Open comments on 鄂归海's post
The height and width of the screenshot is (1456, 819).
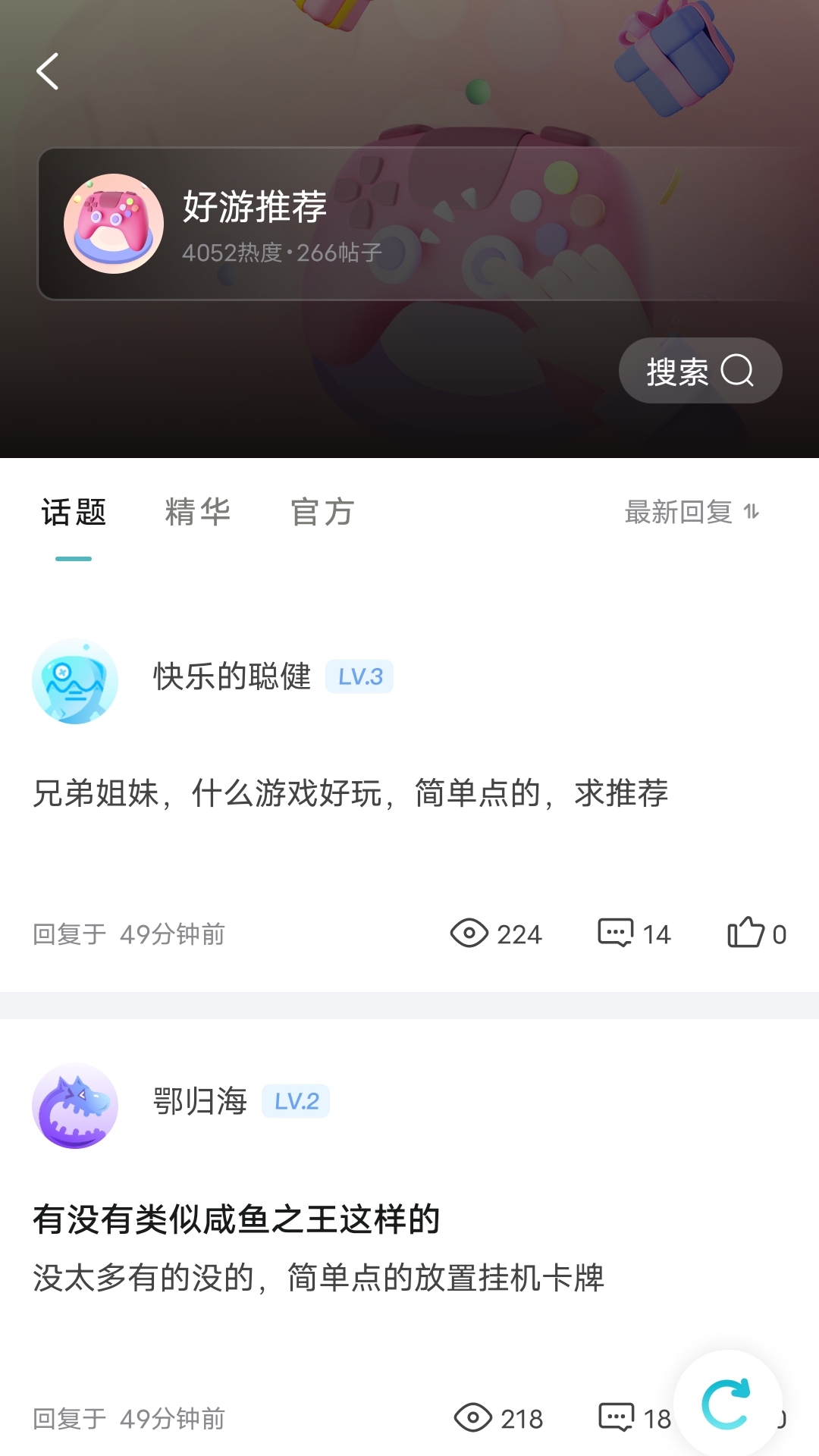pyautogui.click(x=634, y=1418)
